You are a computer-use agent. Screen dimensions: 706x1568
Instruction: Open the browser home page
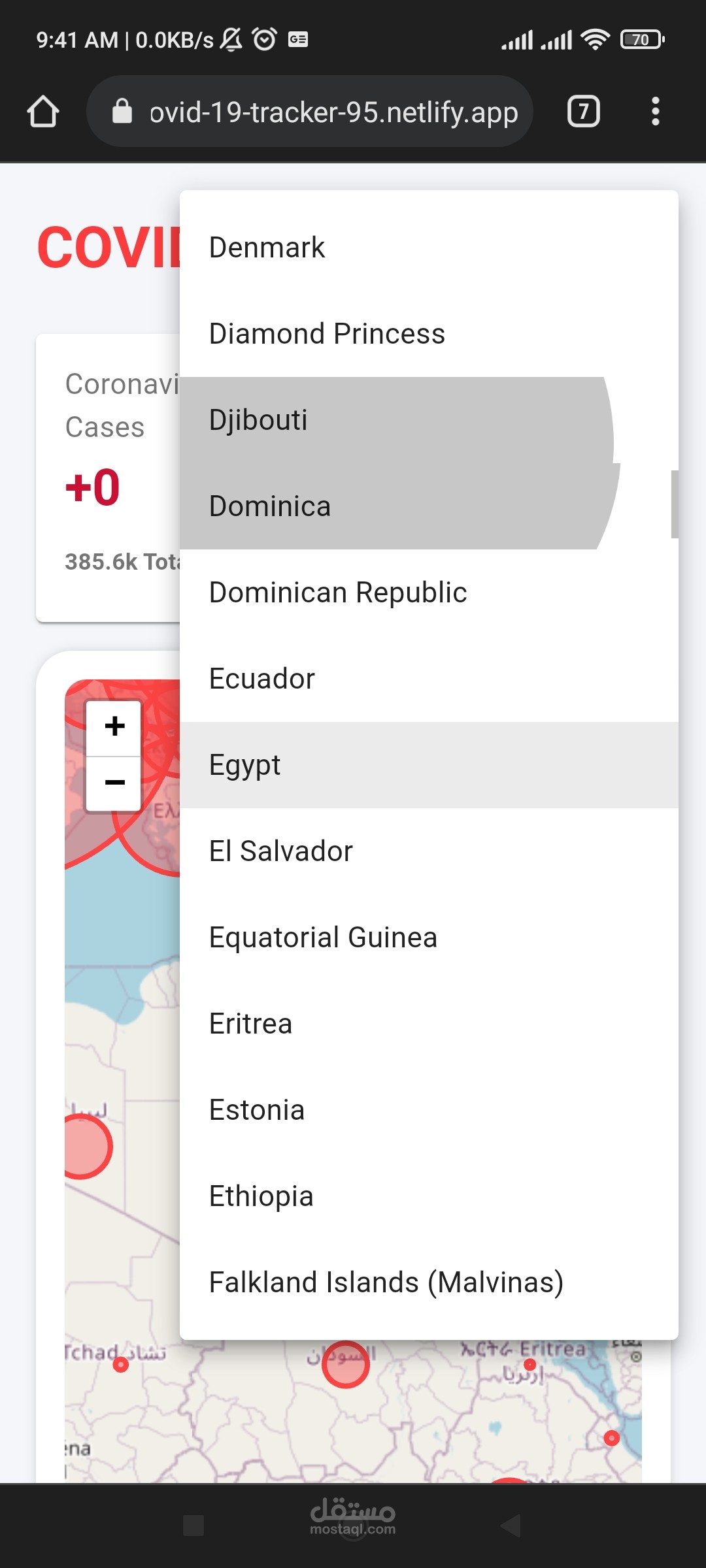[43, 112]
